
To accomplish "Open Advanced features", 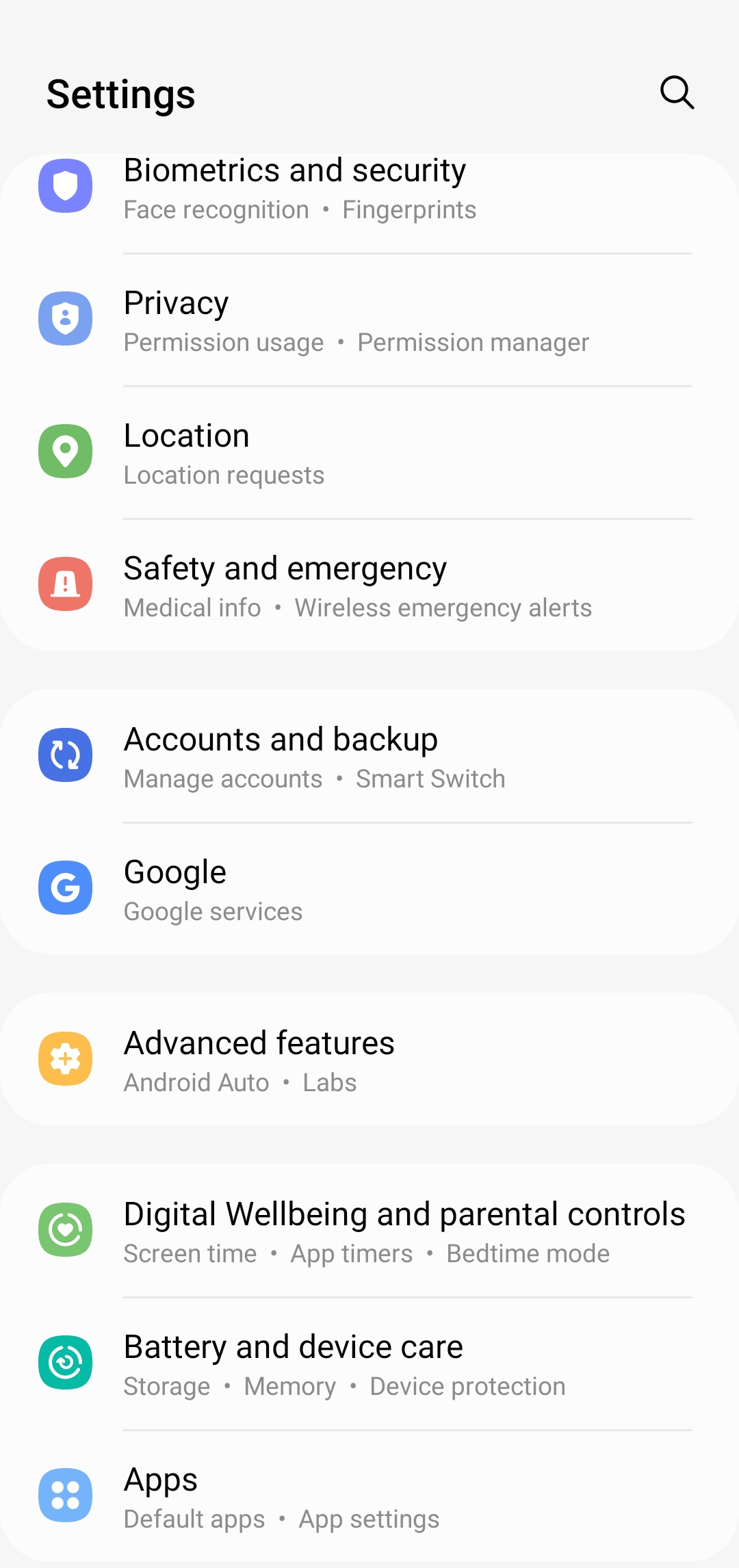I will (369, 1060).
